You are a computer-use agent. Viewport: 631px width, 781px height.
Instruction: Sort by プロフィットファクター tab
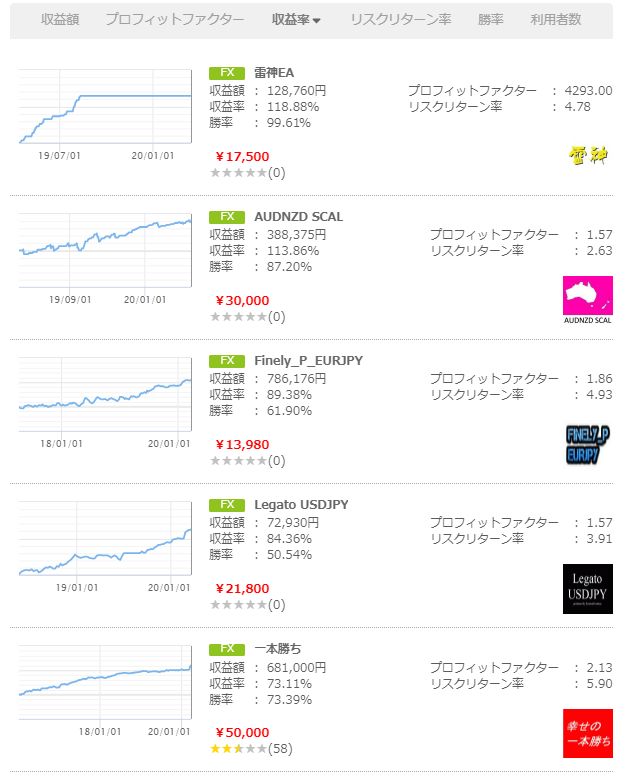point(174,19)
